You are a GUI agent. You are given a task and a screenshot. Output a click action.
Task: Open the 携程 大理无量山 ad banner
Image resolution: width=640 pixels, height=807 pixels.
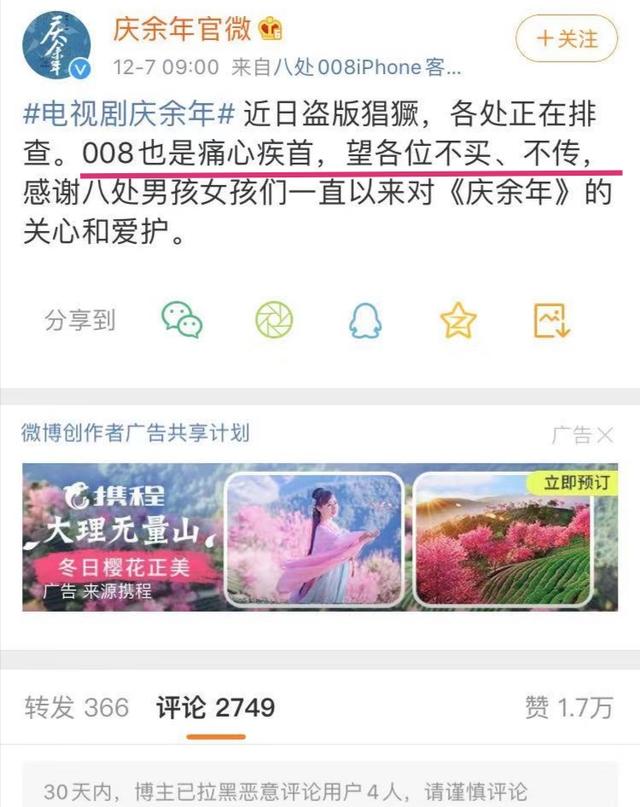coord(320,535)
